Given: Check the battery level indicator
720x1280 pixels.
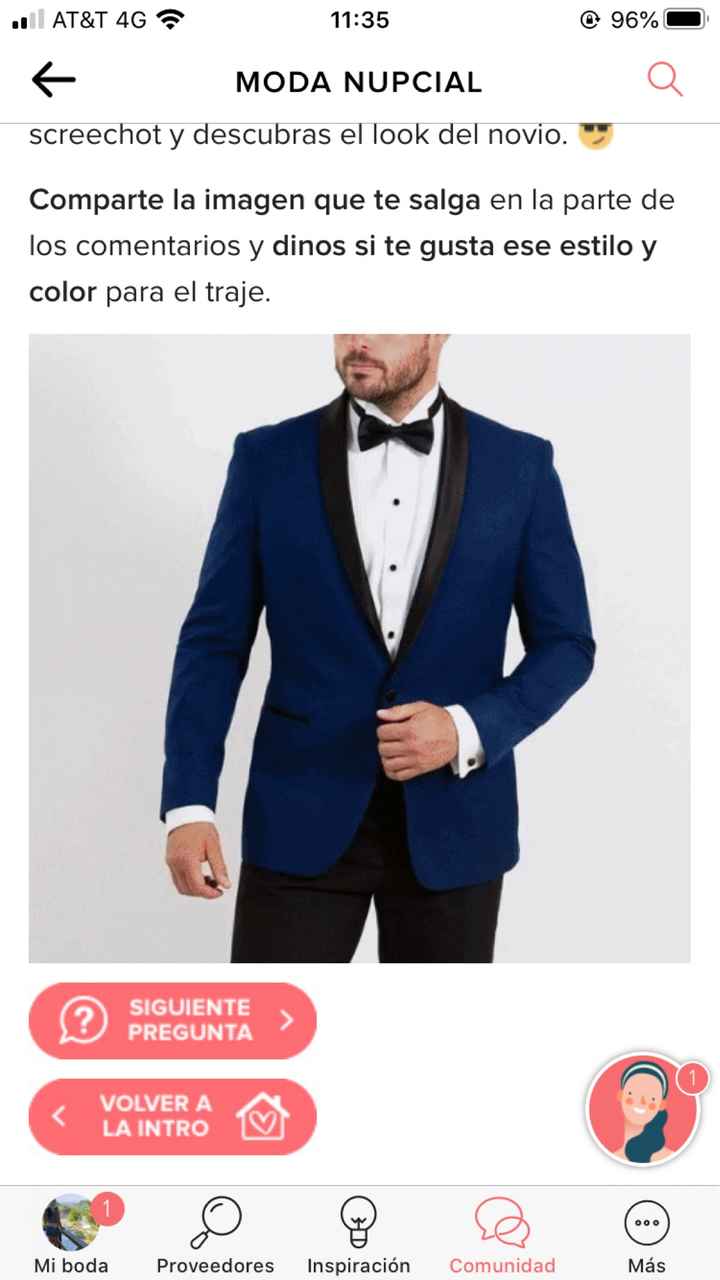Looking at the screenshot, I should pos(685,18).
